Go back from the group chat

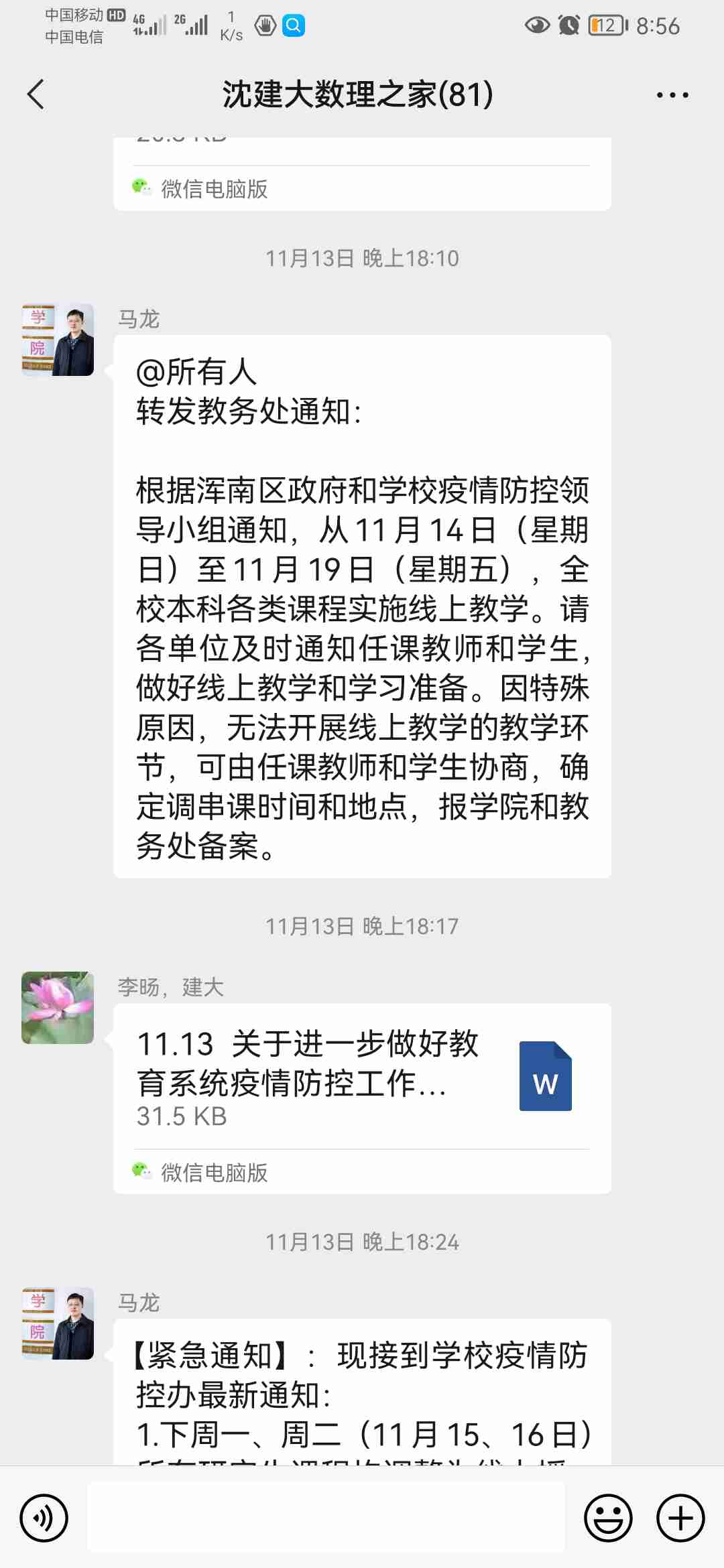36,94
